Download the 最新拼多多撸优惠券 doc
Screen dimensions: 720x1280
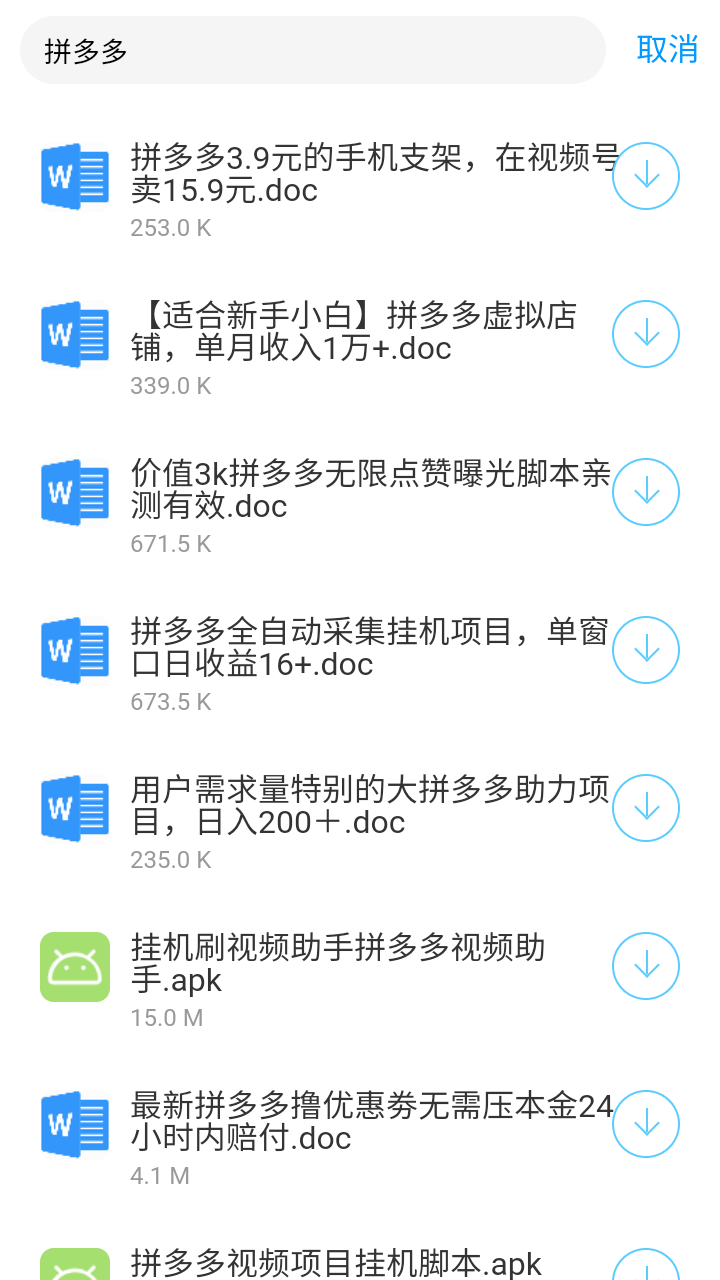(x=646, y=1124)
